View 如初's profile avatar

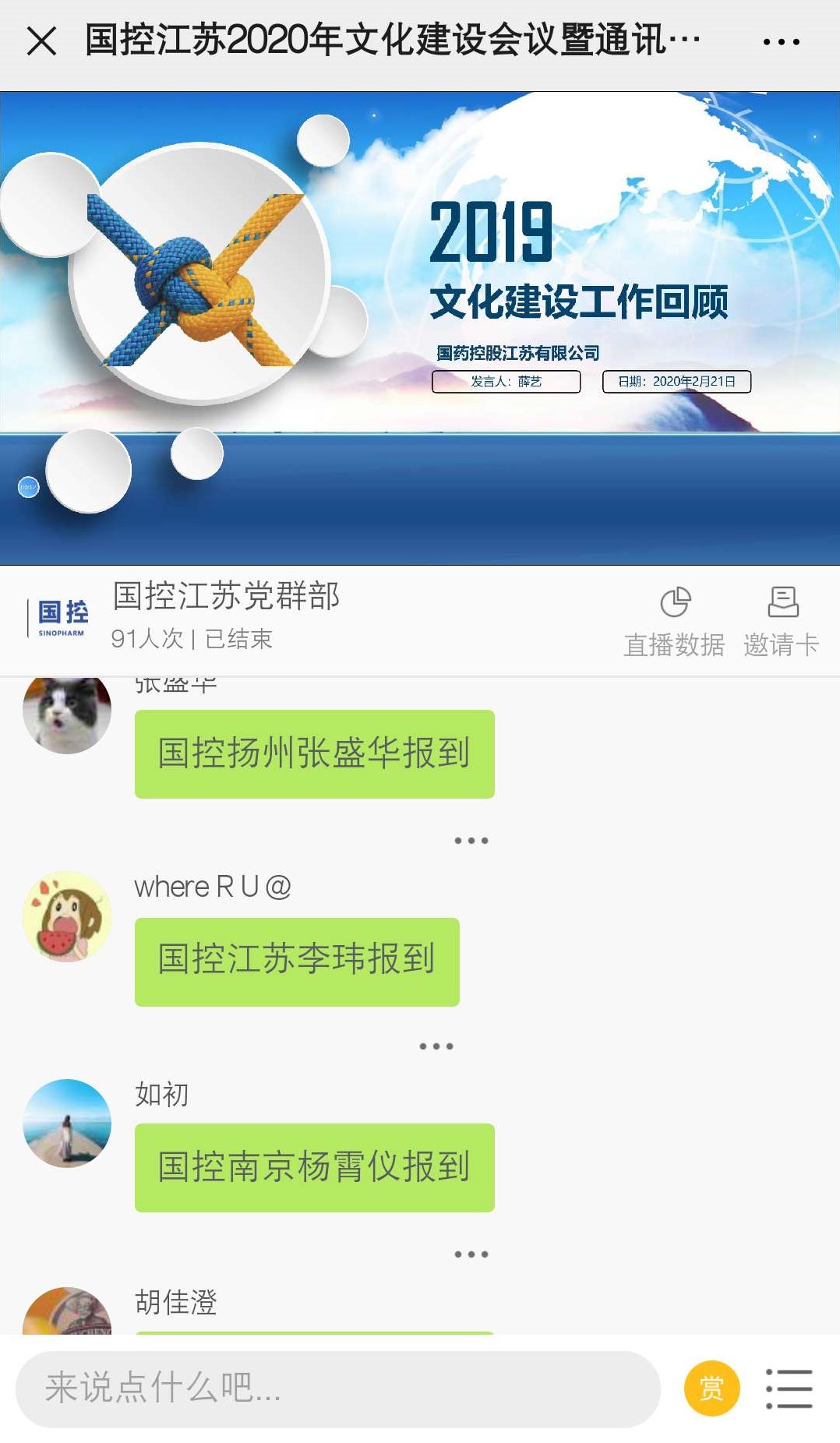point(67,1123)
